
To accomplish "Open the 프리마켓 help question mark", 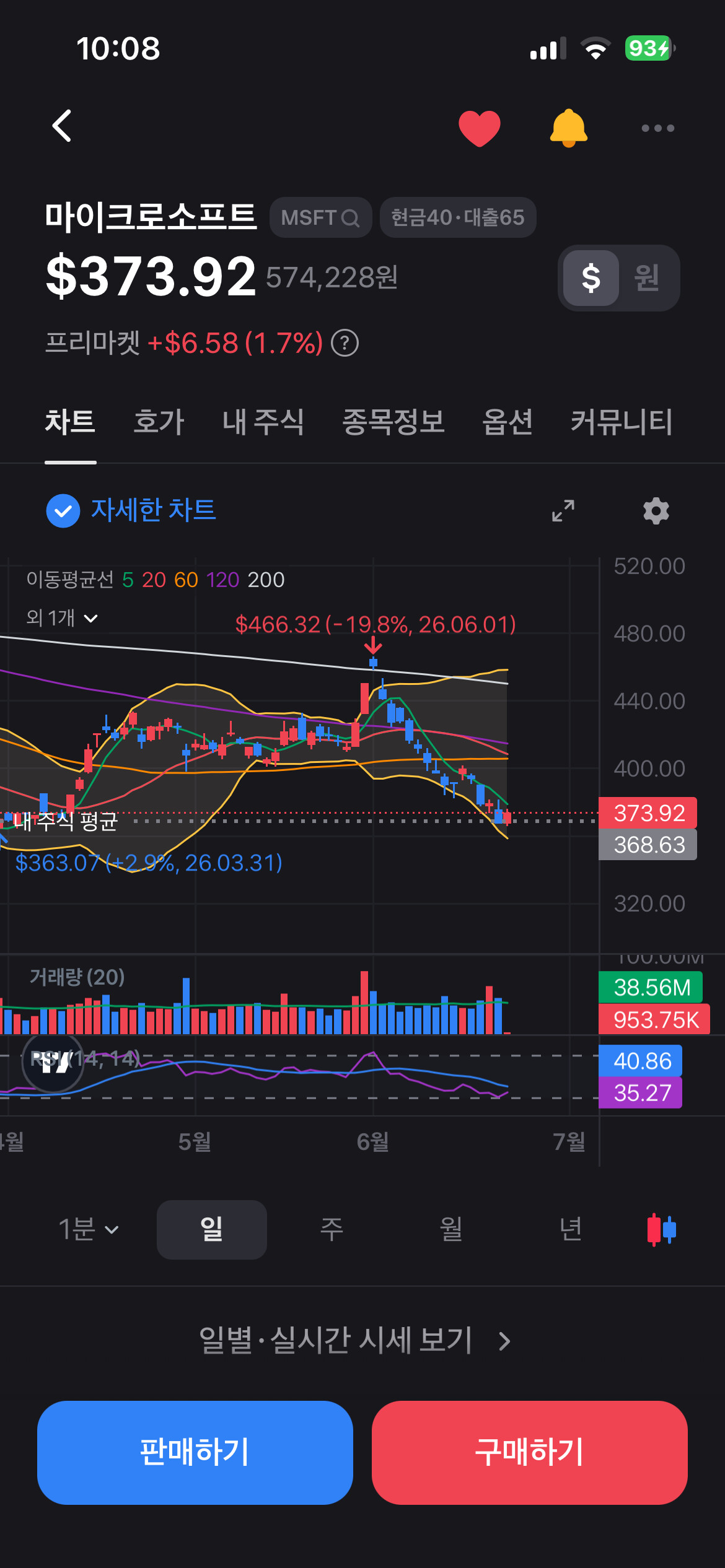I will [x=345, y=343].
